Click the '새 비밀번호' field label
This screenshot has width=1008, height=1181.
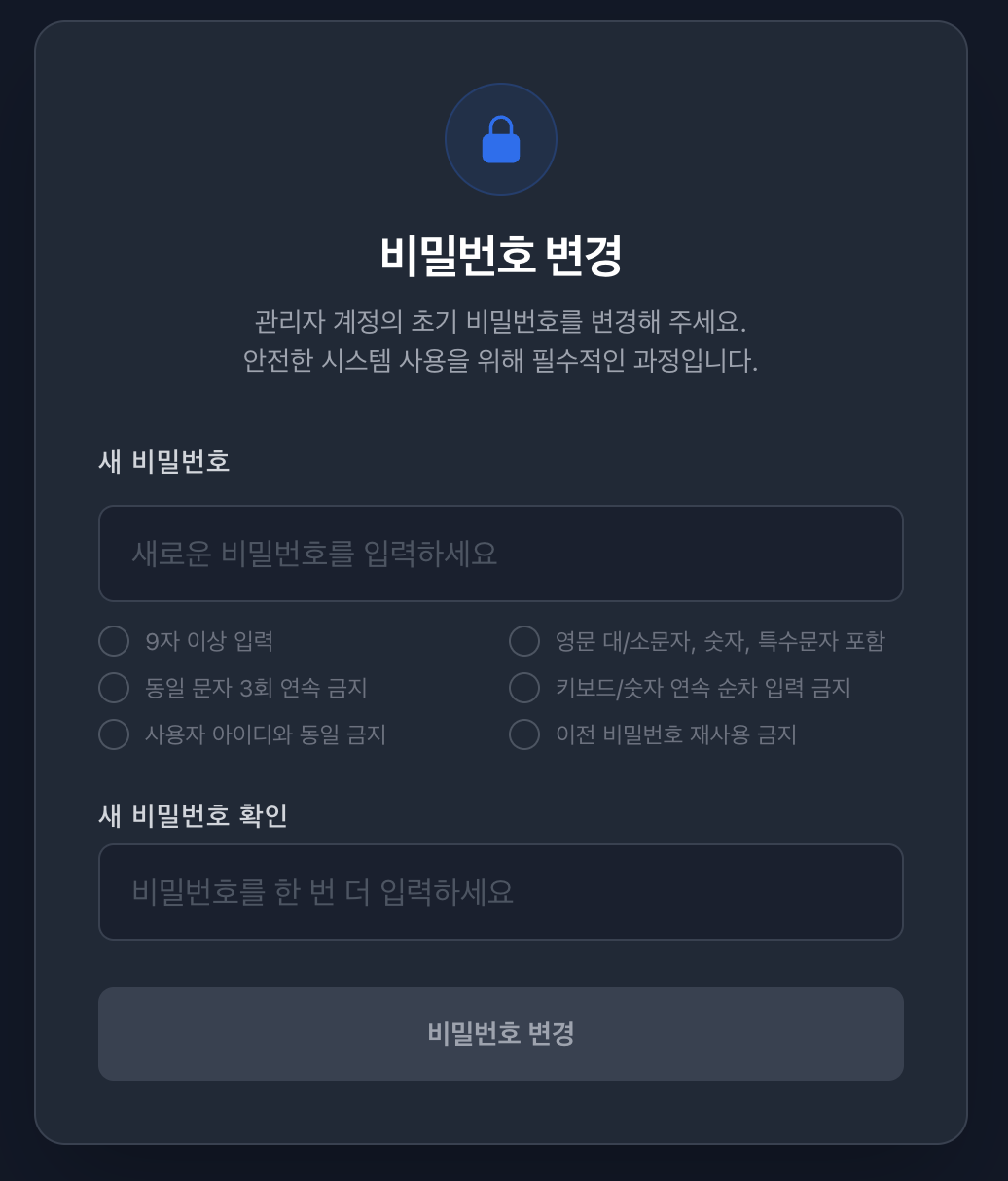[163, 463]
